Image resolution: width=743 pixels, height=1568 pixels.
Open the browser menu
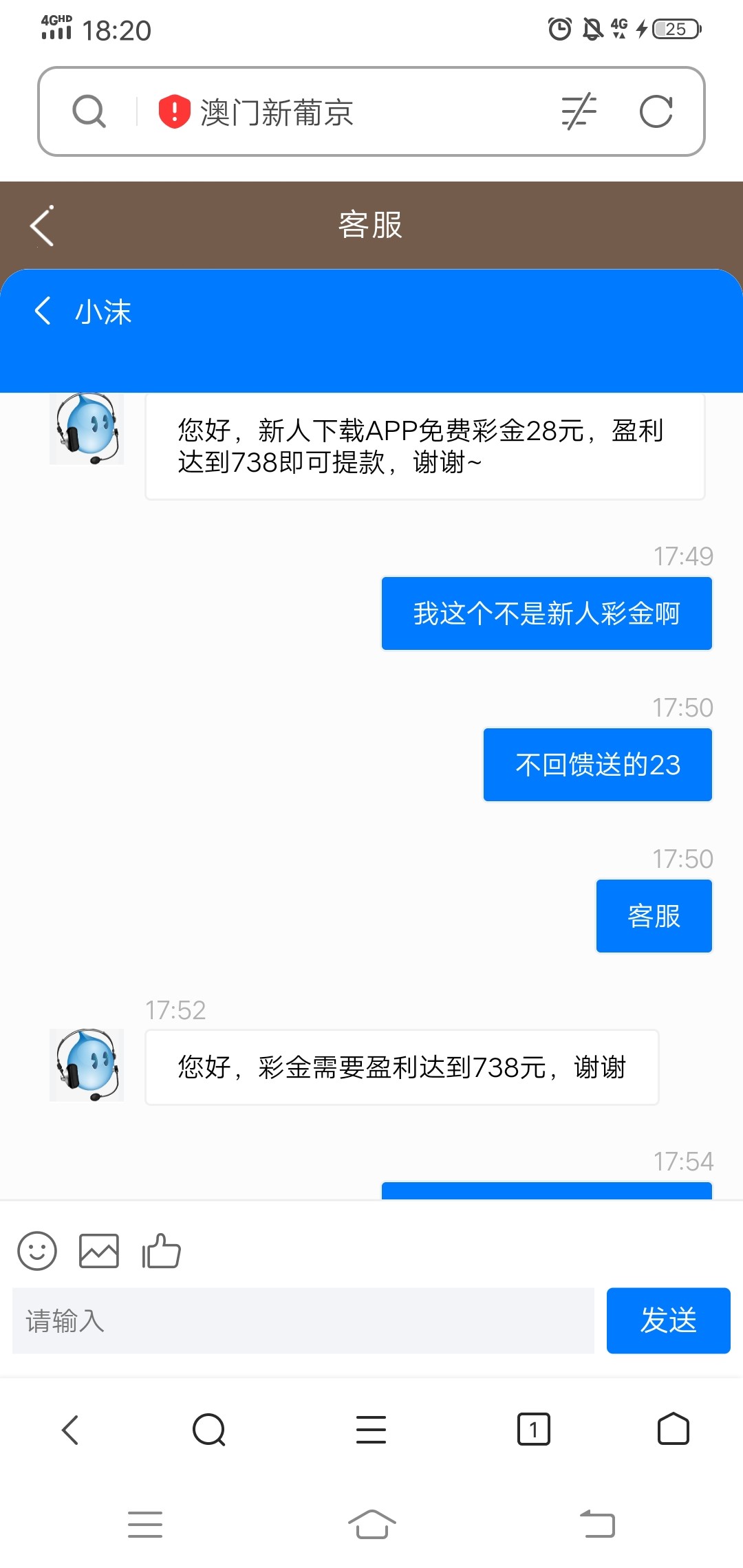tap(371, 1430)
